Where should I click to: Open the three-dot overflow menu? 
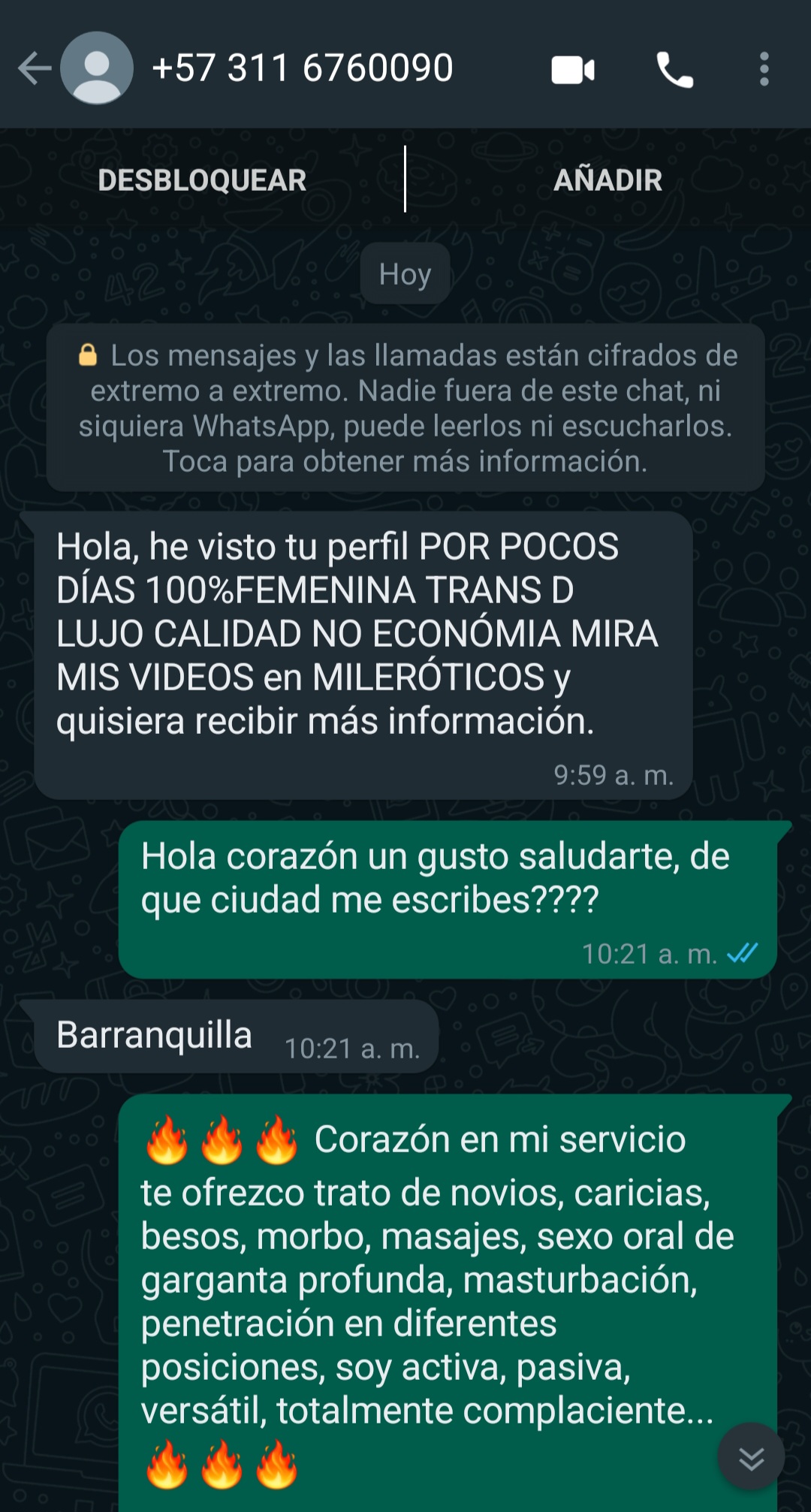click(x=764, y=70)
